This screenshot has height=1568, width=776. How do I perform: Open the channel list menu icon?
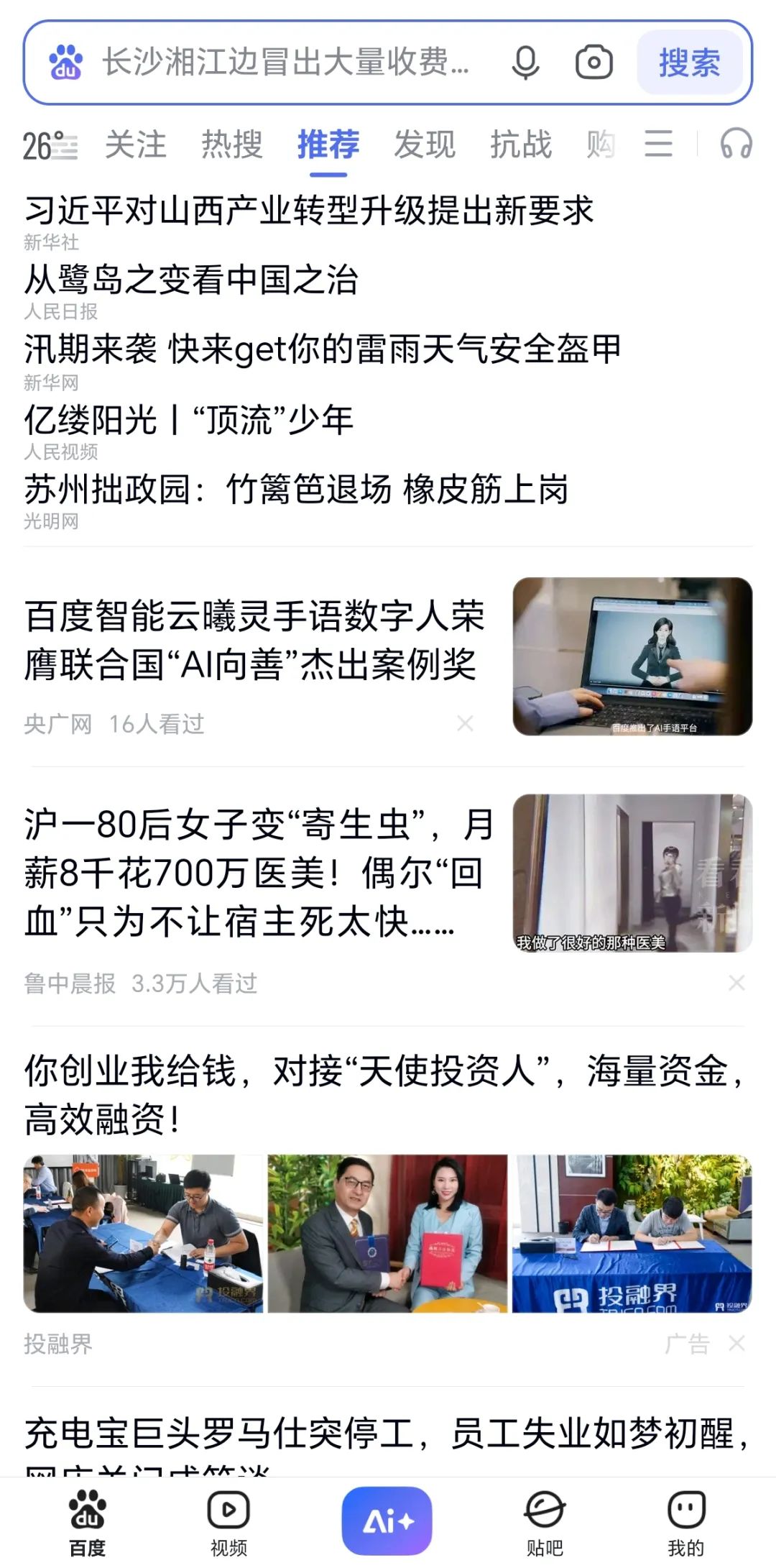[658, 144]
